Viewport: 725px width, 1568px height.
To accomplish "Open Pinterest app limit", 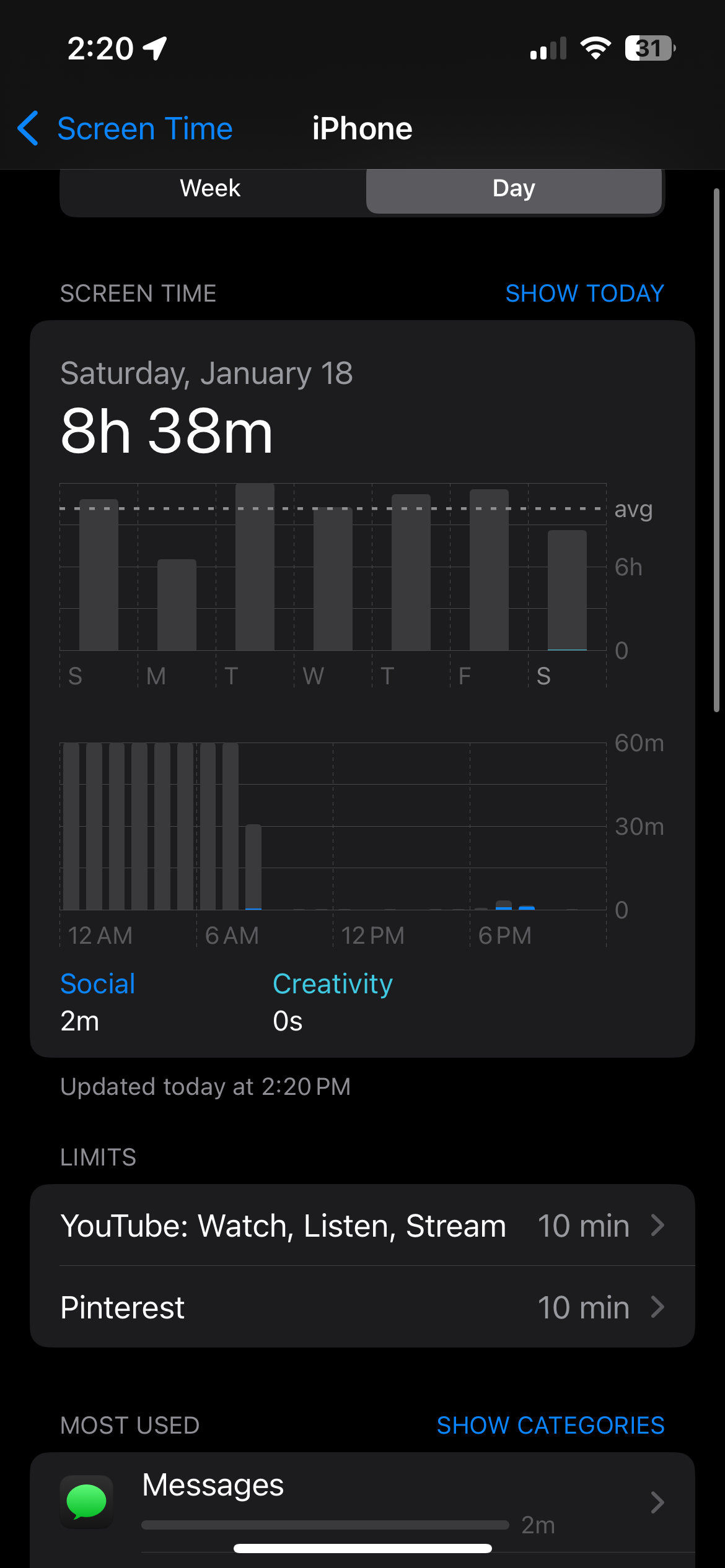I will click(x=362, y=1307).
